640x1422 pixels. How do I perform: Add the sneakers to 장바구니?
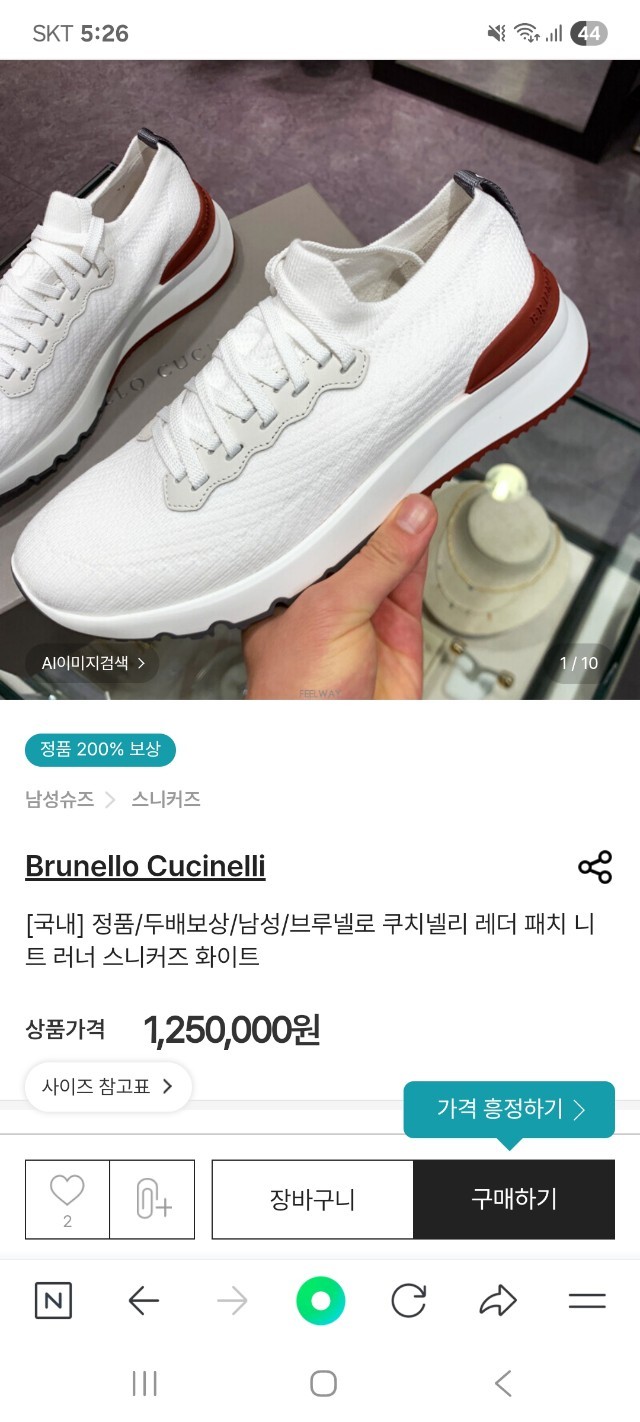click(313, 1199)
